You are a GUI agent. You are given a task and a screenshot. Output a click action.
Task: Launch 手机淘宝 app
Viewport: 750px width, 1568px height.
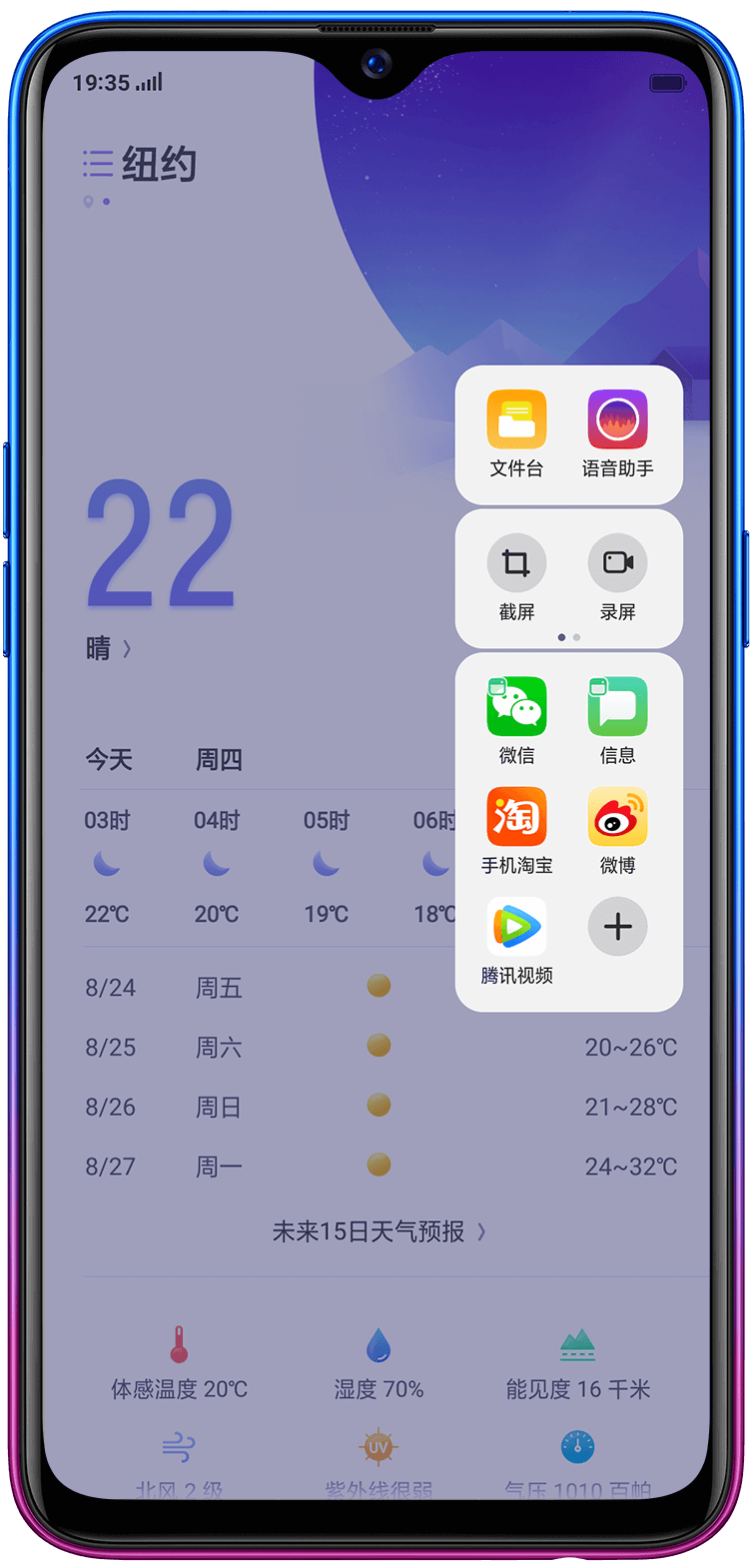coord(516,817)
